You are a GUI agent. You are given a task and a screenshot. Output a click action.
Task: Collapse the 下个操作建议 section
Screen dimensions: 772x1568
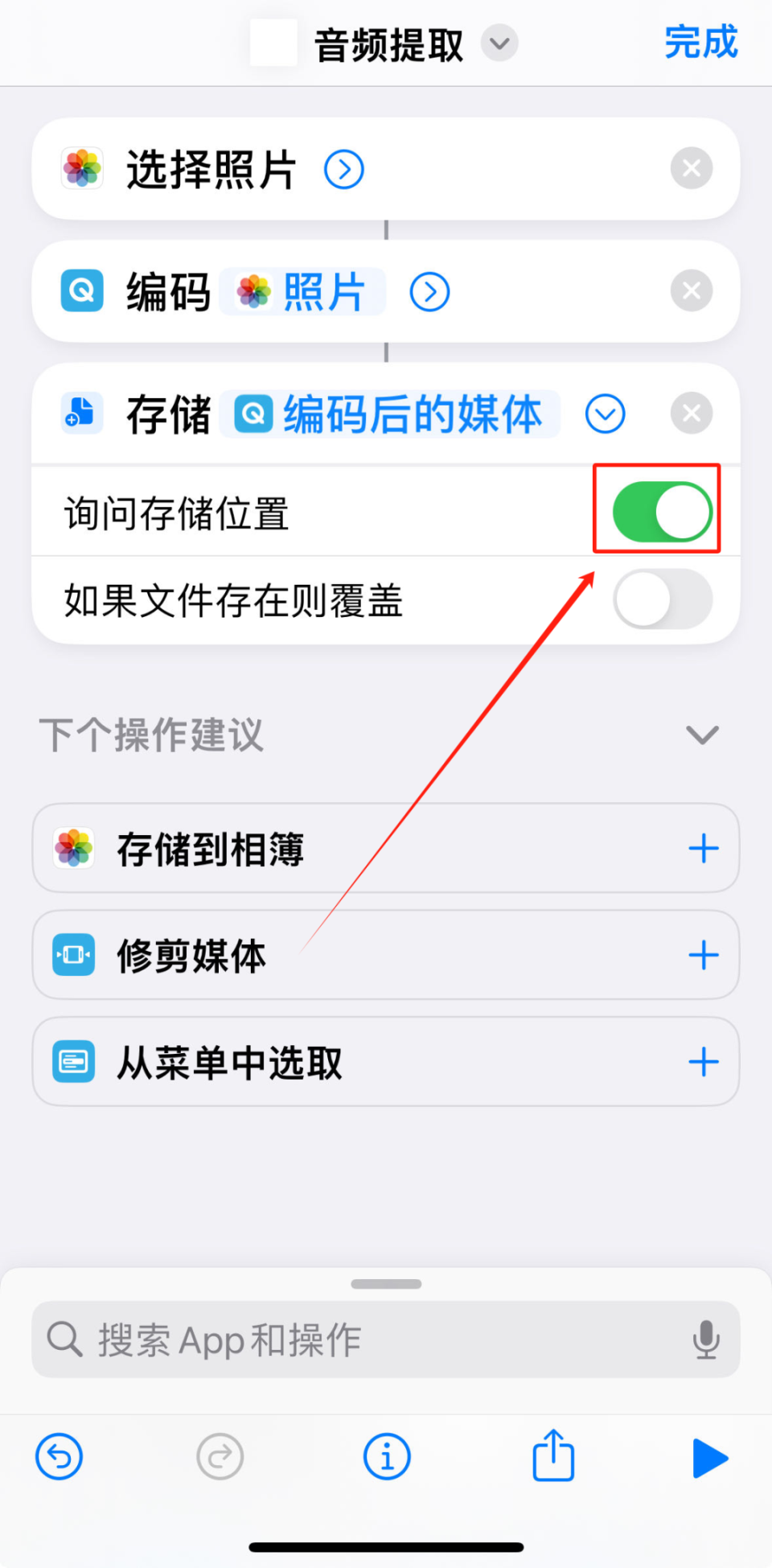(701, 734)
